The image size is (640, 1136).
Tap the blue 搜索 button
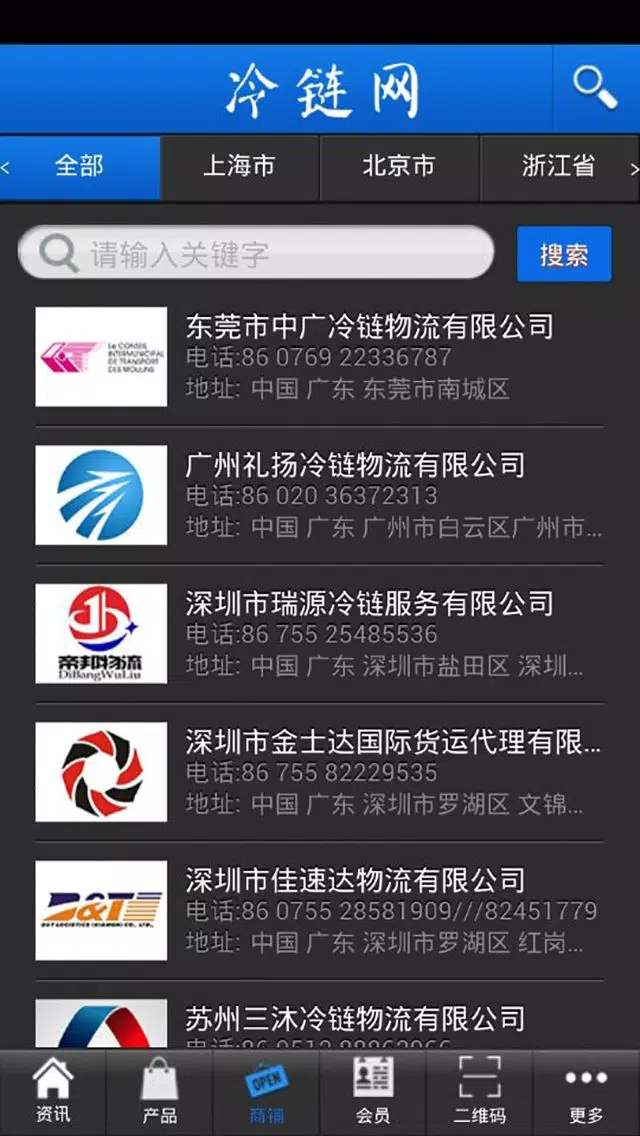(564, 254)
